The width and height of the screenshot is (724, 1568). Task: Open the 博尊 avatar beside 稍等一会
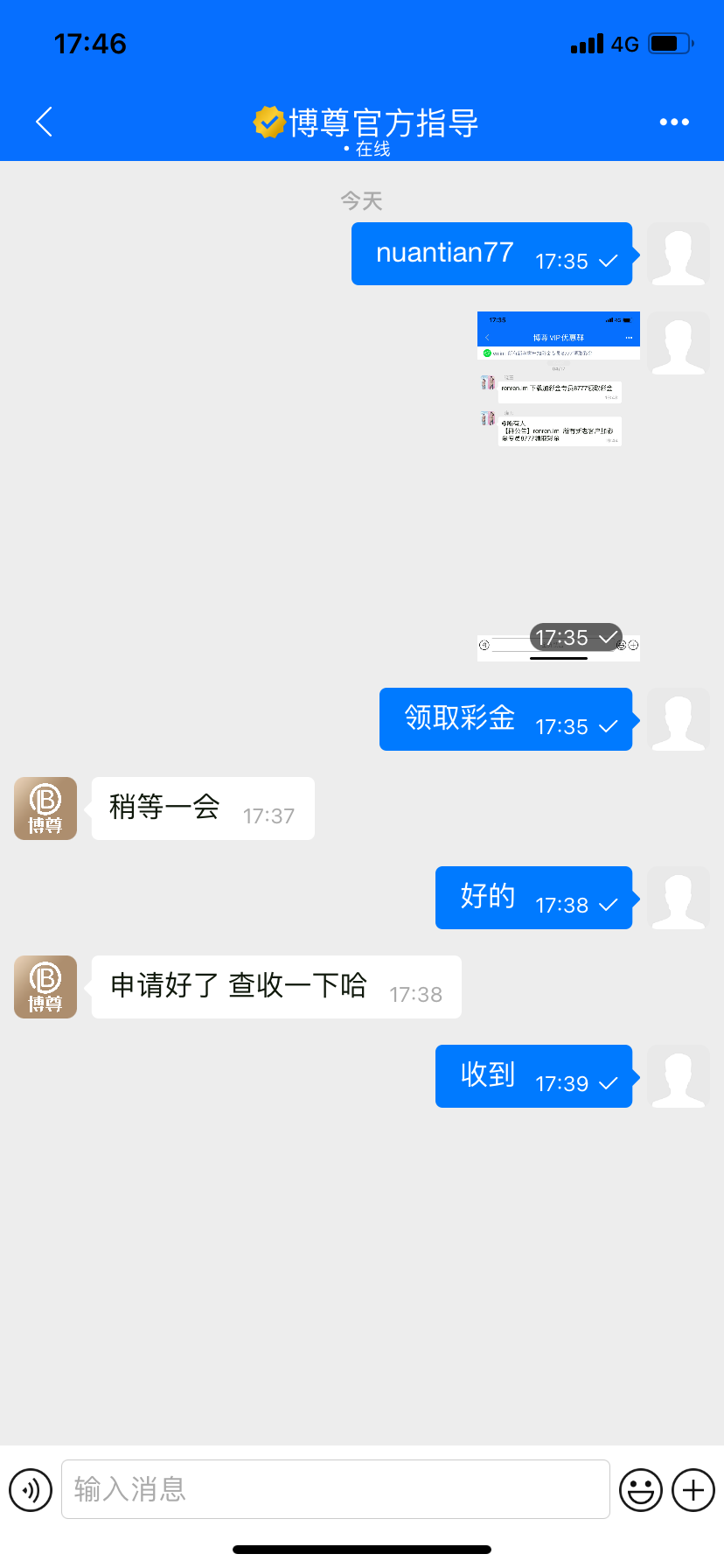point(45,808)
